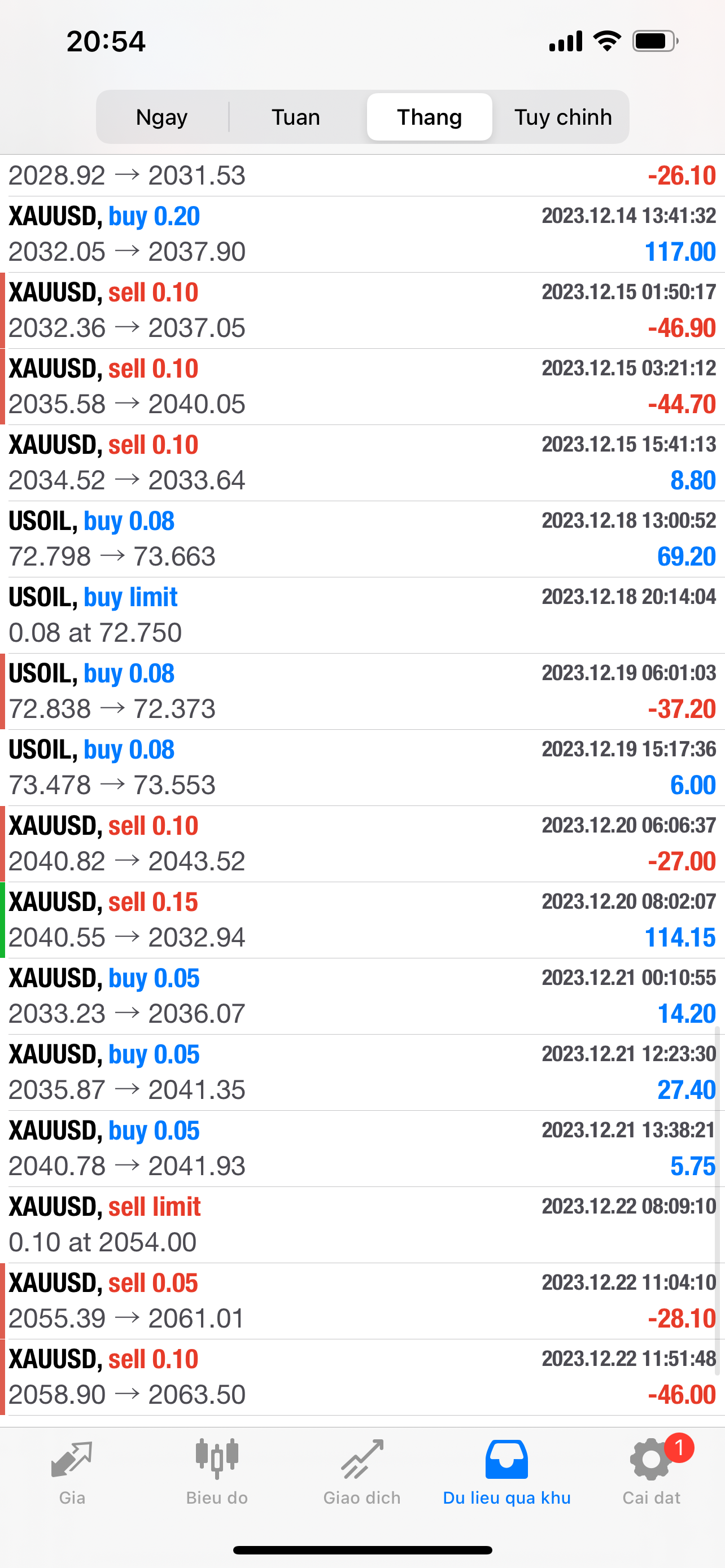The width and height of the screenshot is (725, 1568).
Task: Select the Thang period filter
Action: 429,117
